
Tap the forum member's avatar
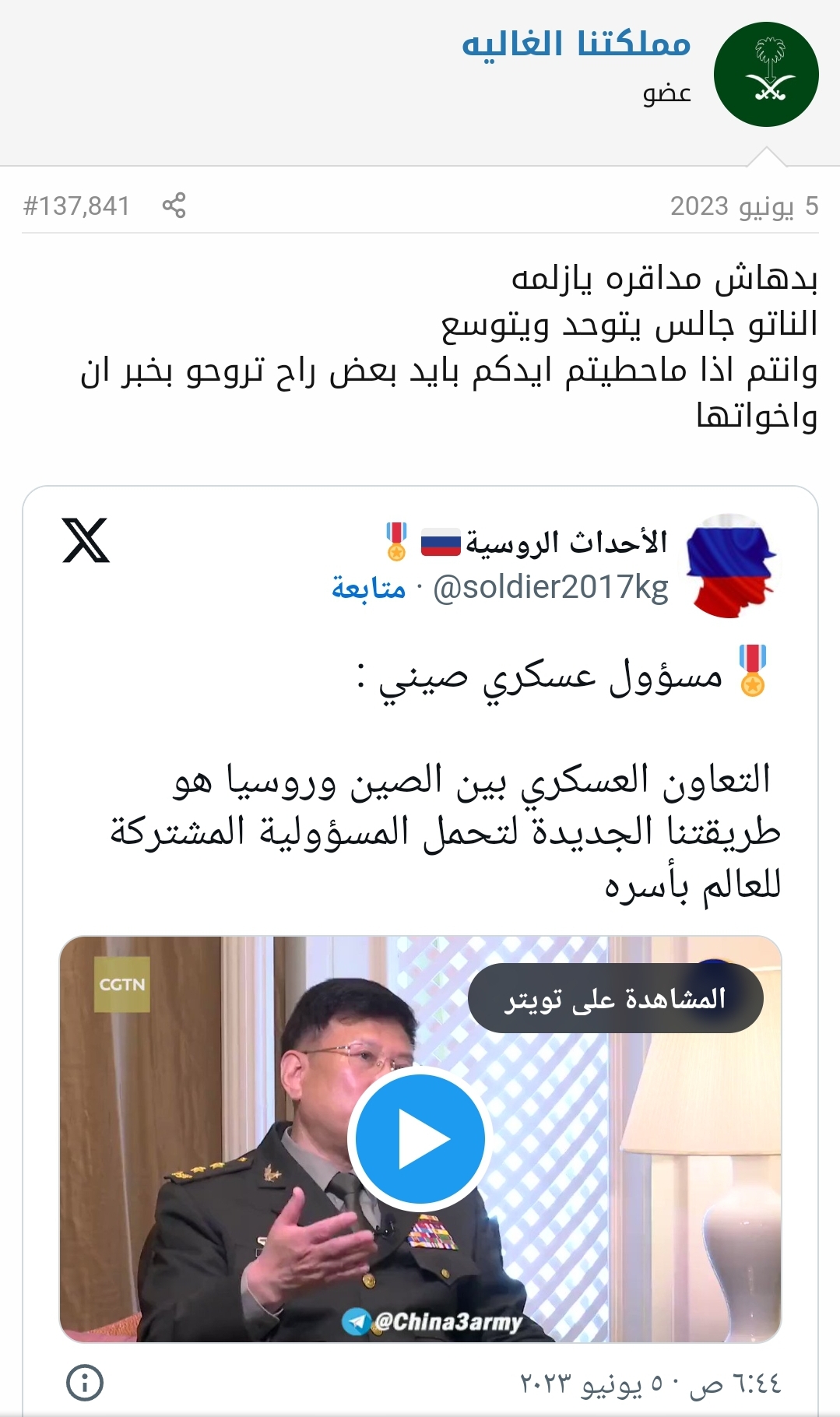click(766, 75)
